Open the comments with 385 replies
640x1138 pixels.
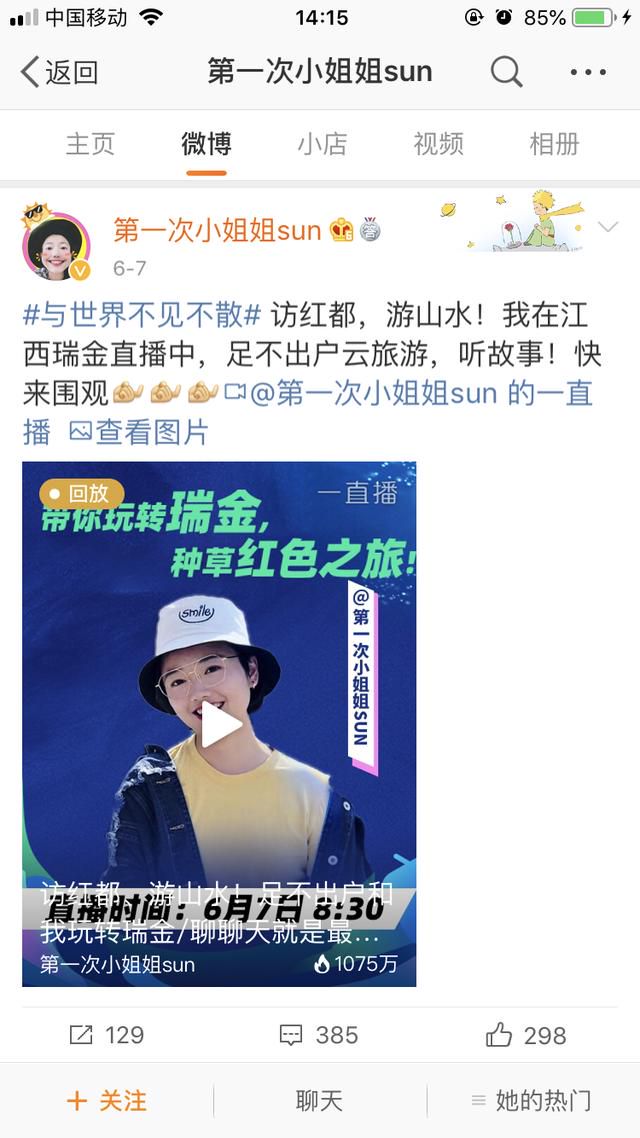click(319, 1035)
